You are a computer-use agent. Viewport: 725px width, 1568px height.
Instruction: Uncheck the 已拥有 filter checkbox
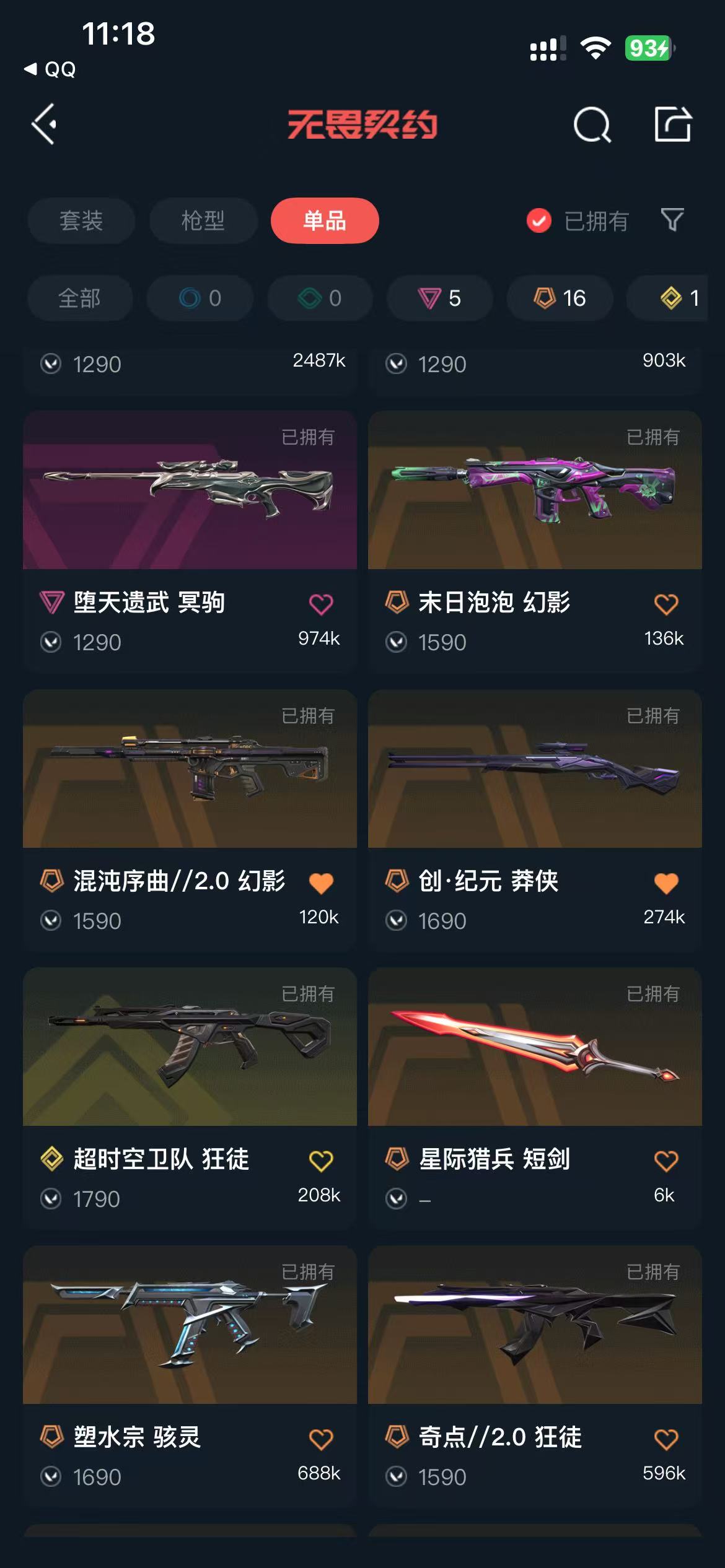pos(539,220)
